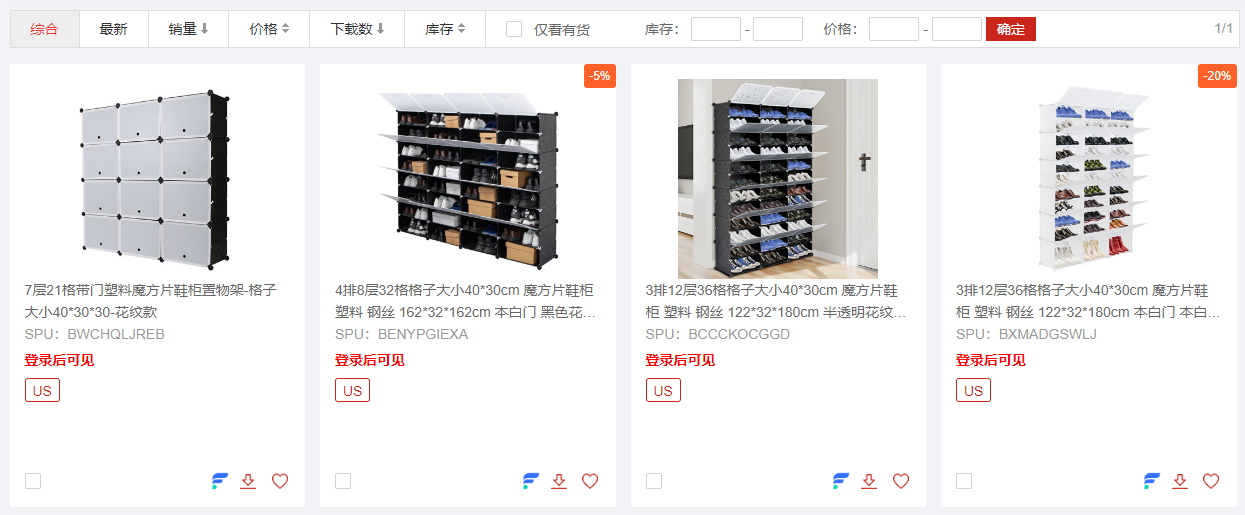Sort products by 最新
The height and width of the screenshot is (515, 1245).
click(x=113, y=29)
